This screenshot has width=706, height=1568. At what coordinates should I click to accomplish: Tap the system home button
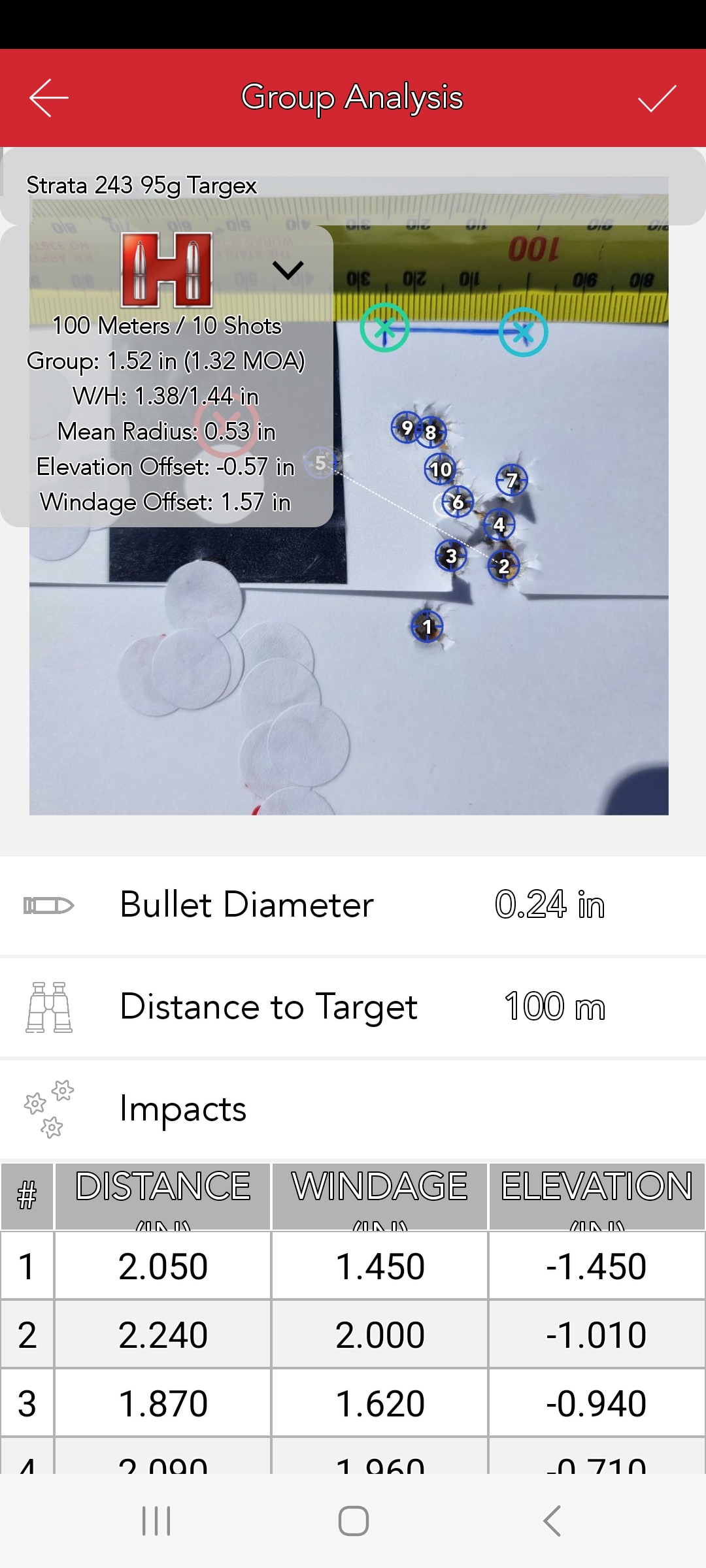[x=353, y=1521]
